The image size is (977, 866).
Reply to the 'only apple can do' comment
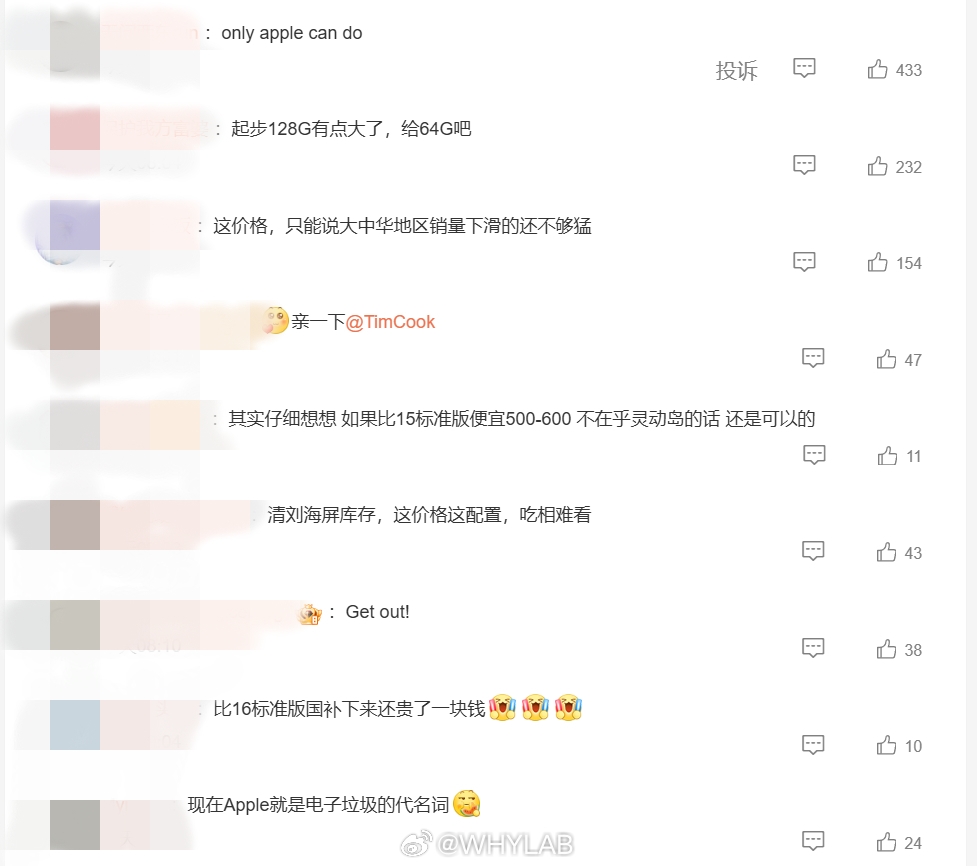(804, 68)
